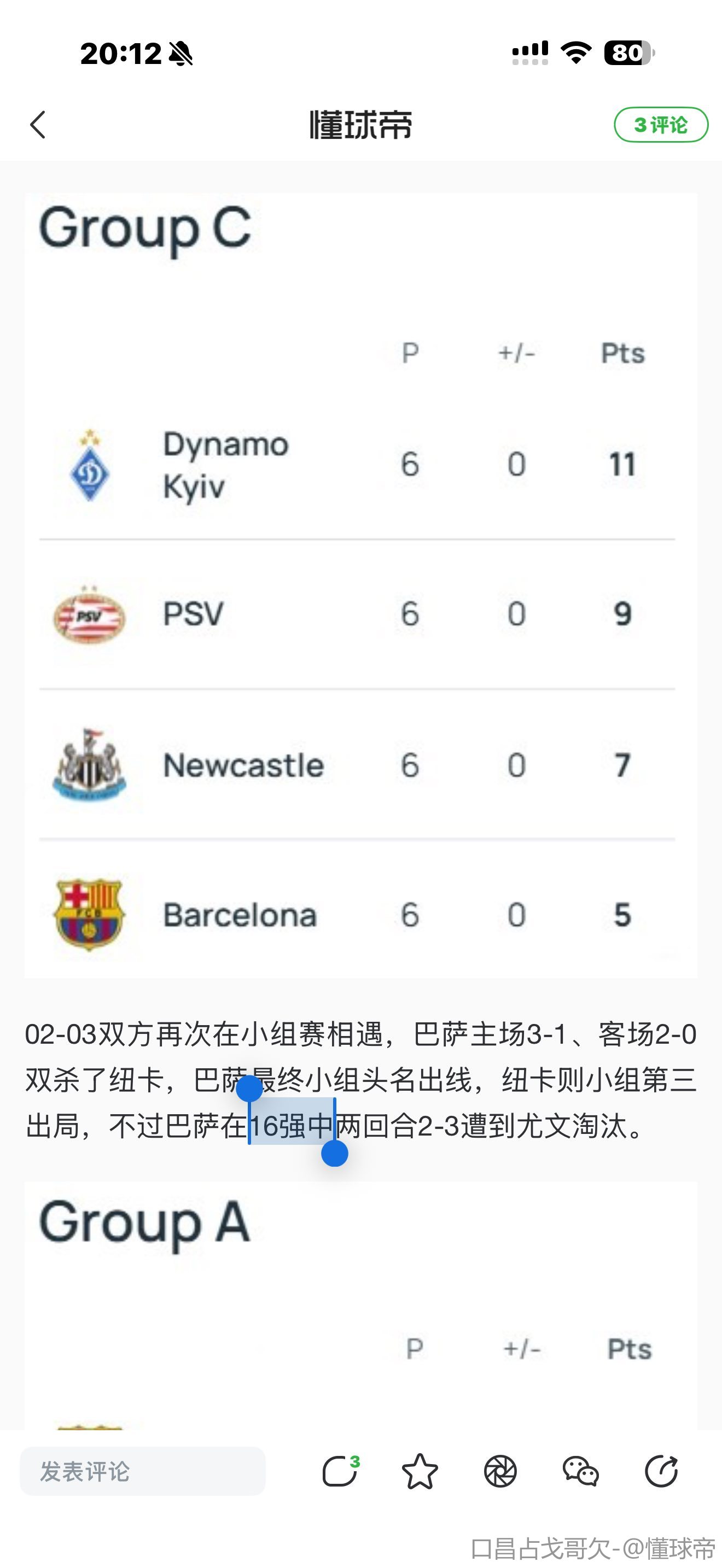Share to WeChat Moments via the aperture icon
722x1568 pixels.
pos(500,1471)
